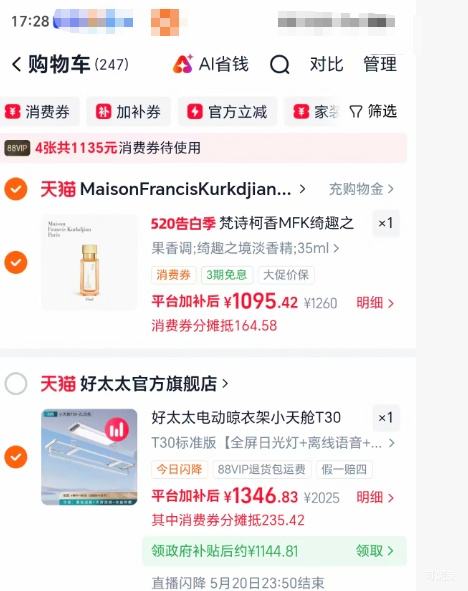Open the 筛选 filter options
Image resolution: width=468 pixels, height=591 pixels.
pyautogui.click(x=373, y=112)
